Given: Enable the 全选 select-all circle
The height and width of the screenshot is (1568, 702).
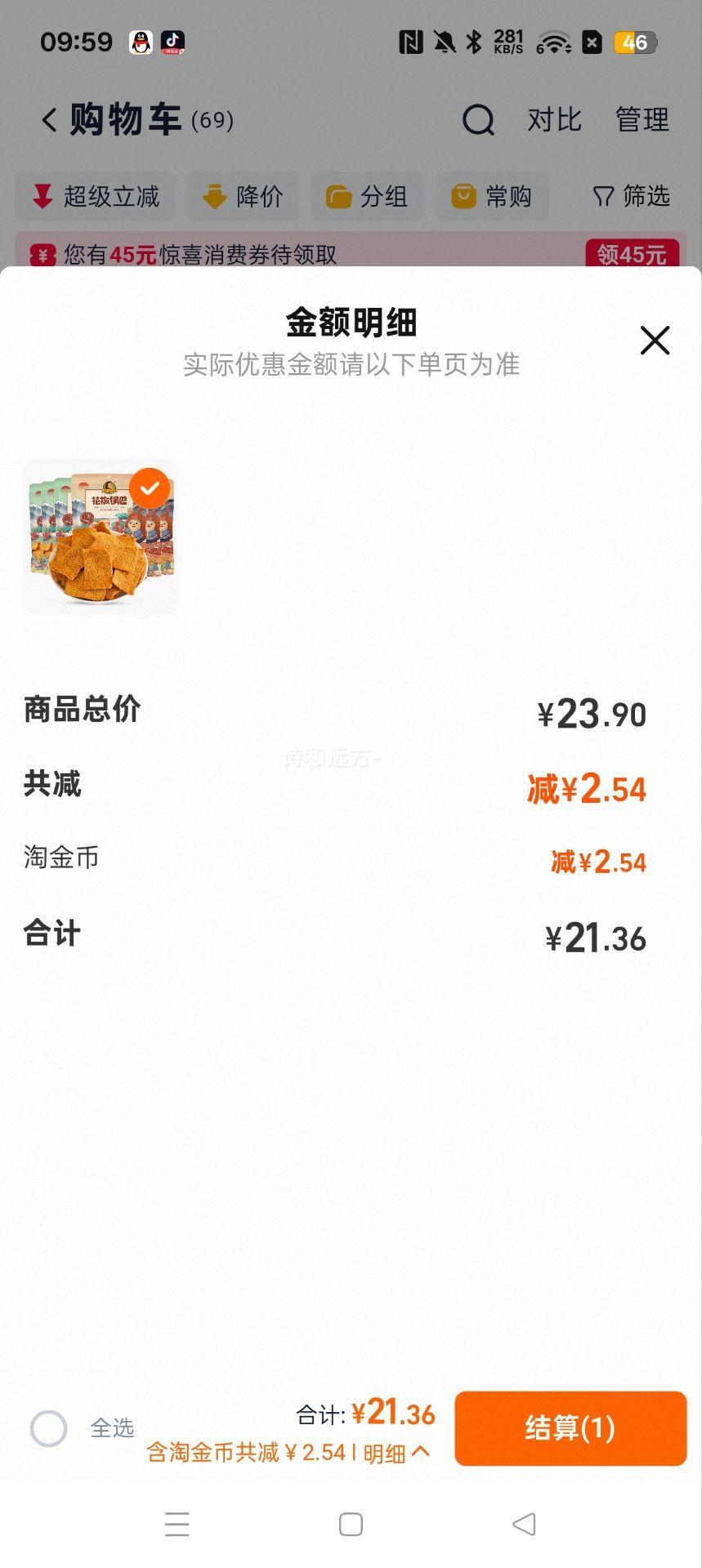Looking at the screenshot, I should tap(48, 1428).
